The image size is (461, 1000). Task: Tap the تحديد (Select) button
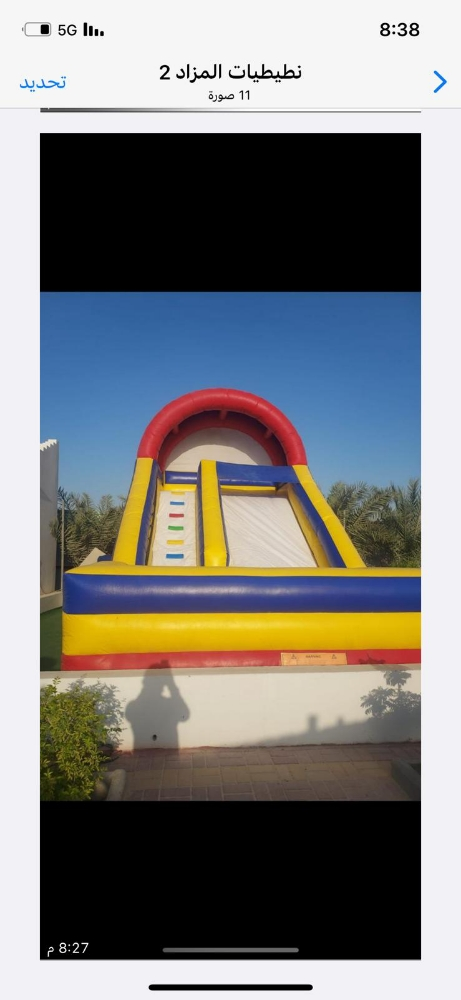[x=43, y=82]
